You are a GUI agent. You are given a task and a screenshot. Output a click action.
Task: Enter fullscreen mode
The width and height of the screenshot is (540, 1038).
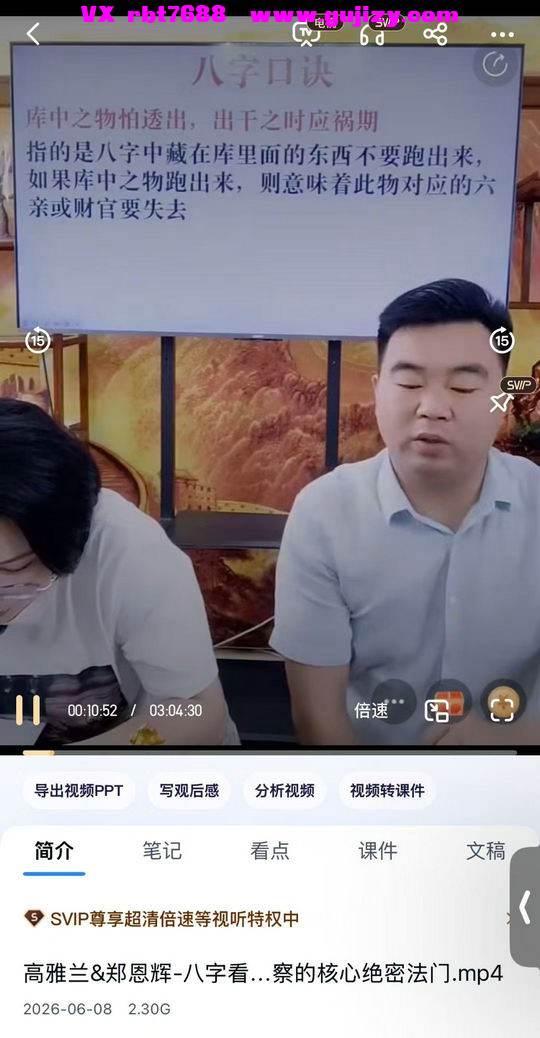502,710
